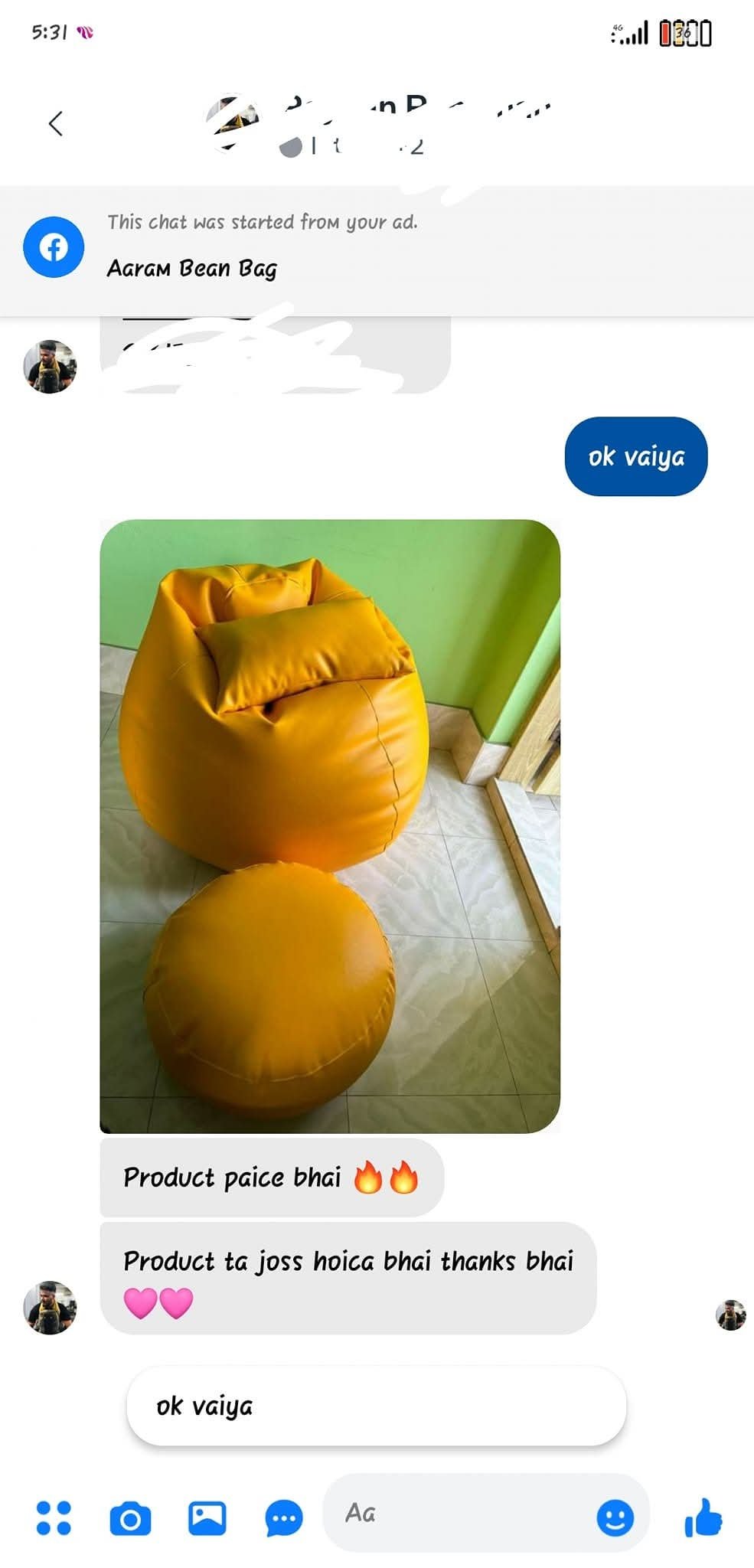
Task: Open the emoji picker
Action: click(615, 1517)
